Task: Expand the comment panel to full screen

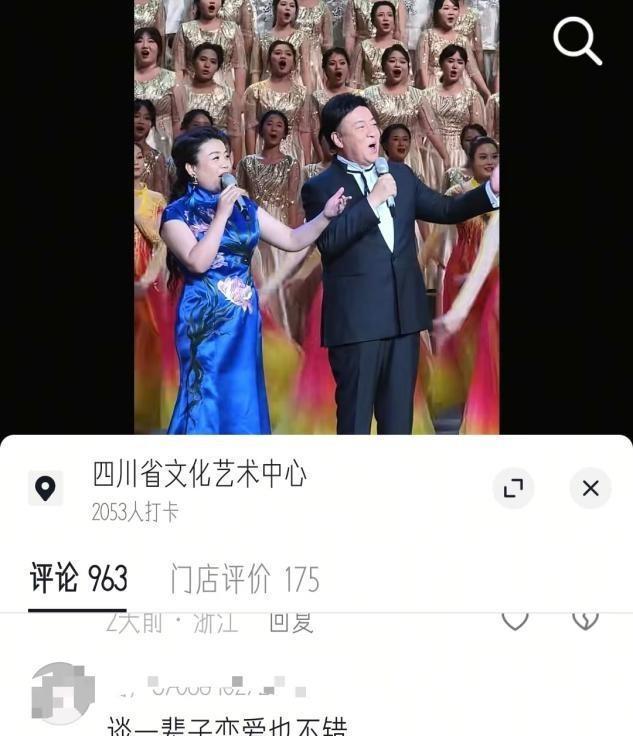Action: click(513, 488)
